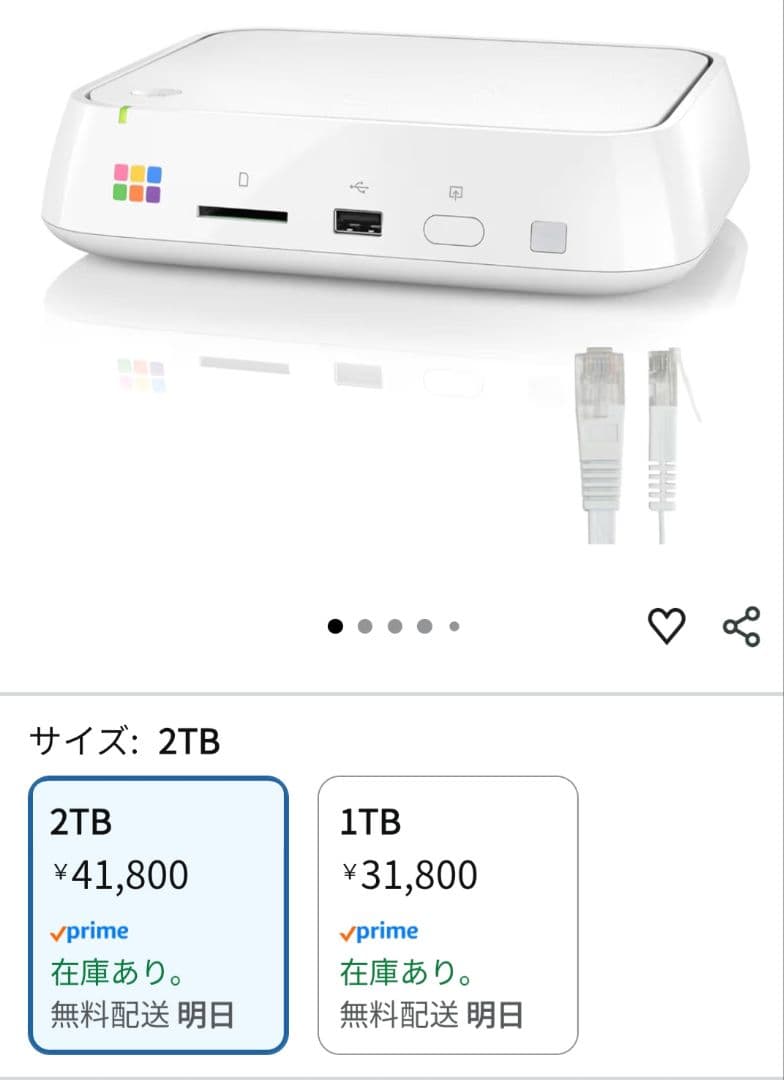Select the 2TB size option
This screenshot has height=1080, width=784.
tap(158, 915)
